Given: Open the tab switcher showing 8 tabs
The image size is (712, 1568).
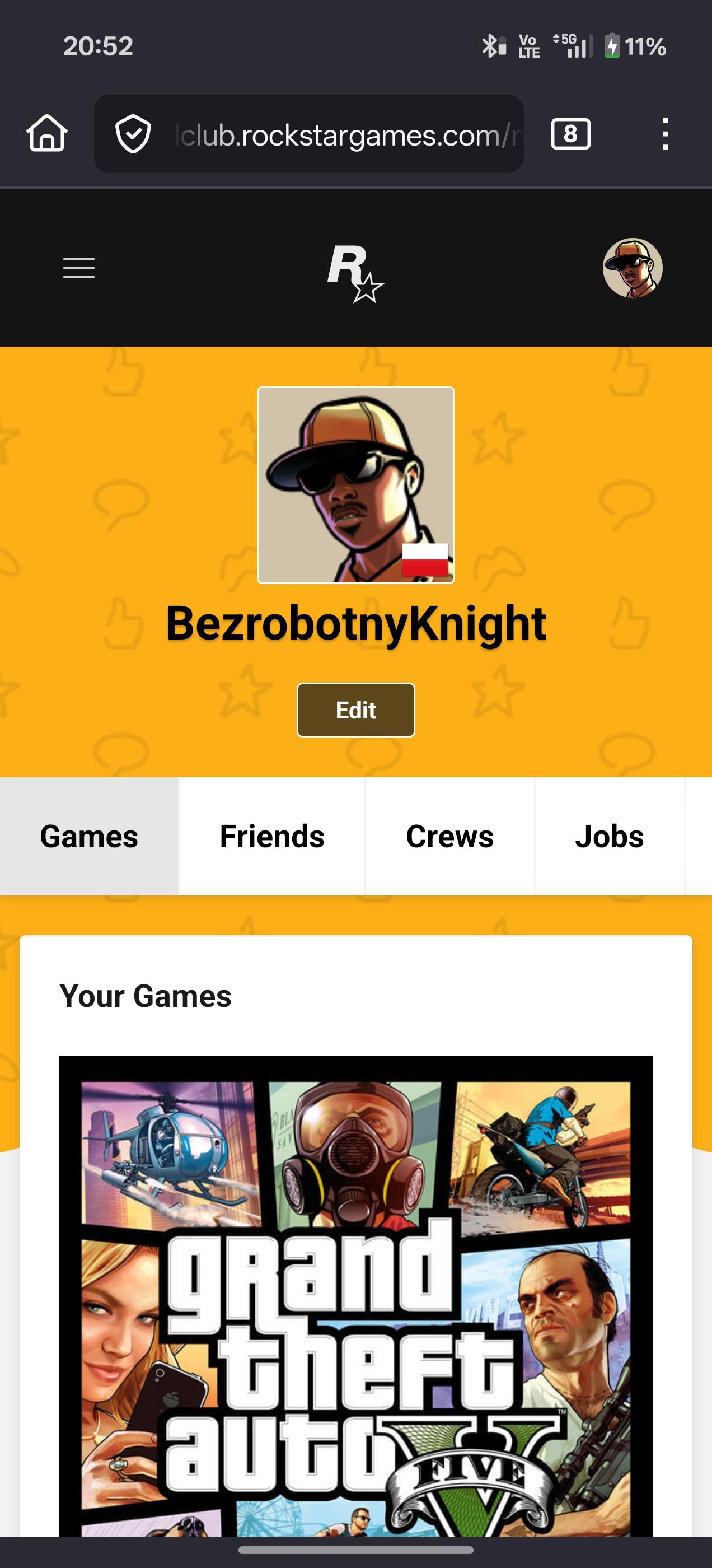Looking at the screenshot, I should [570, 134].
